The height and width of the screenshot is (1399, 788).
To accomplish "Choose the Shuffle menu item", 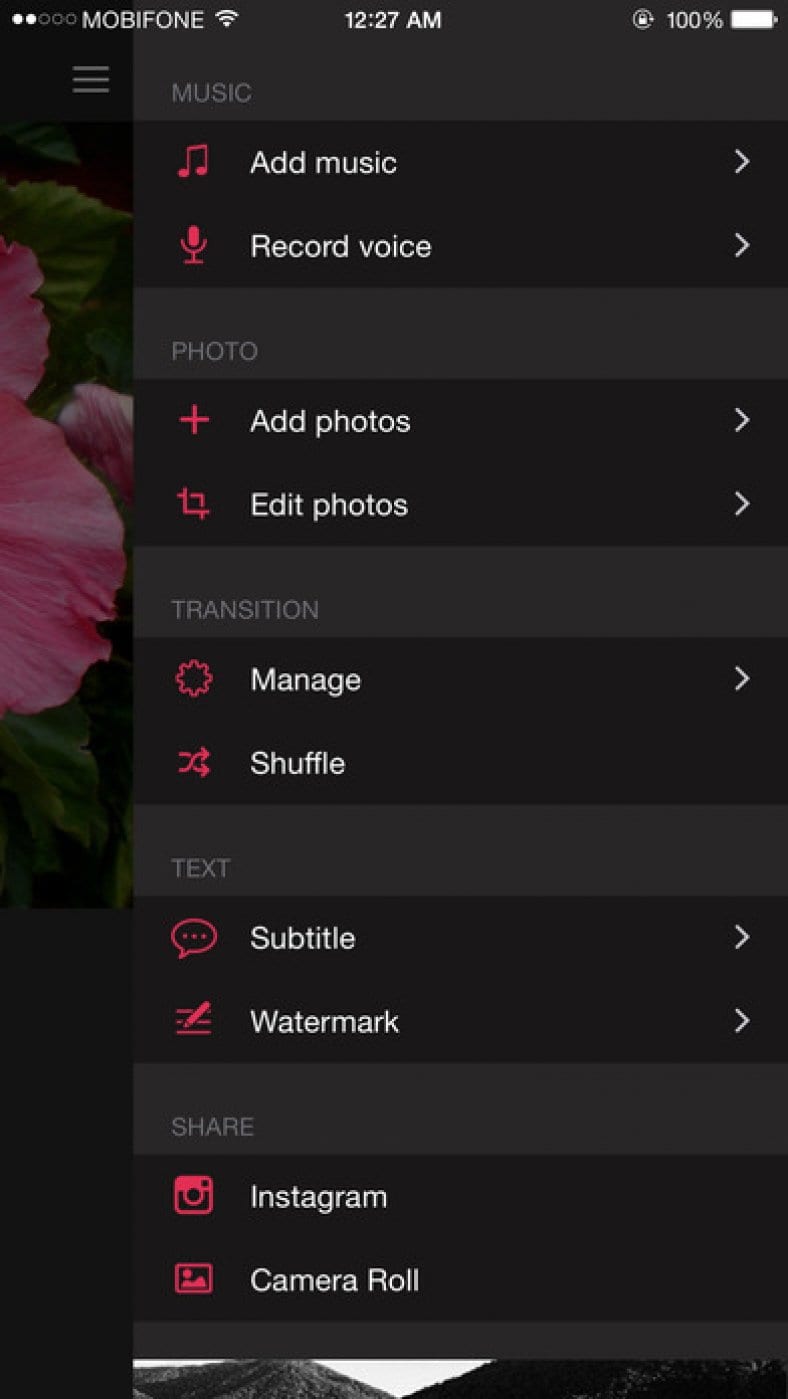I will tap(297, 762).
